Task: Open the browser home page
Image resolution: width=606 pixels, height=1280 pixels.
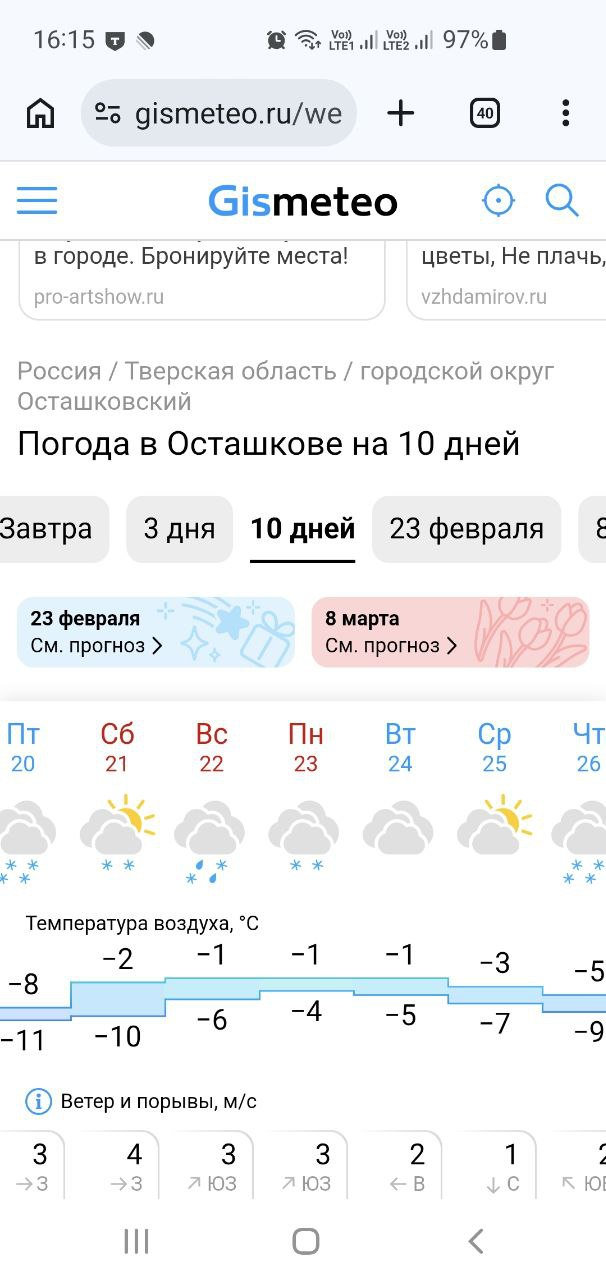Action: point(40,114)
